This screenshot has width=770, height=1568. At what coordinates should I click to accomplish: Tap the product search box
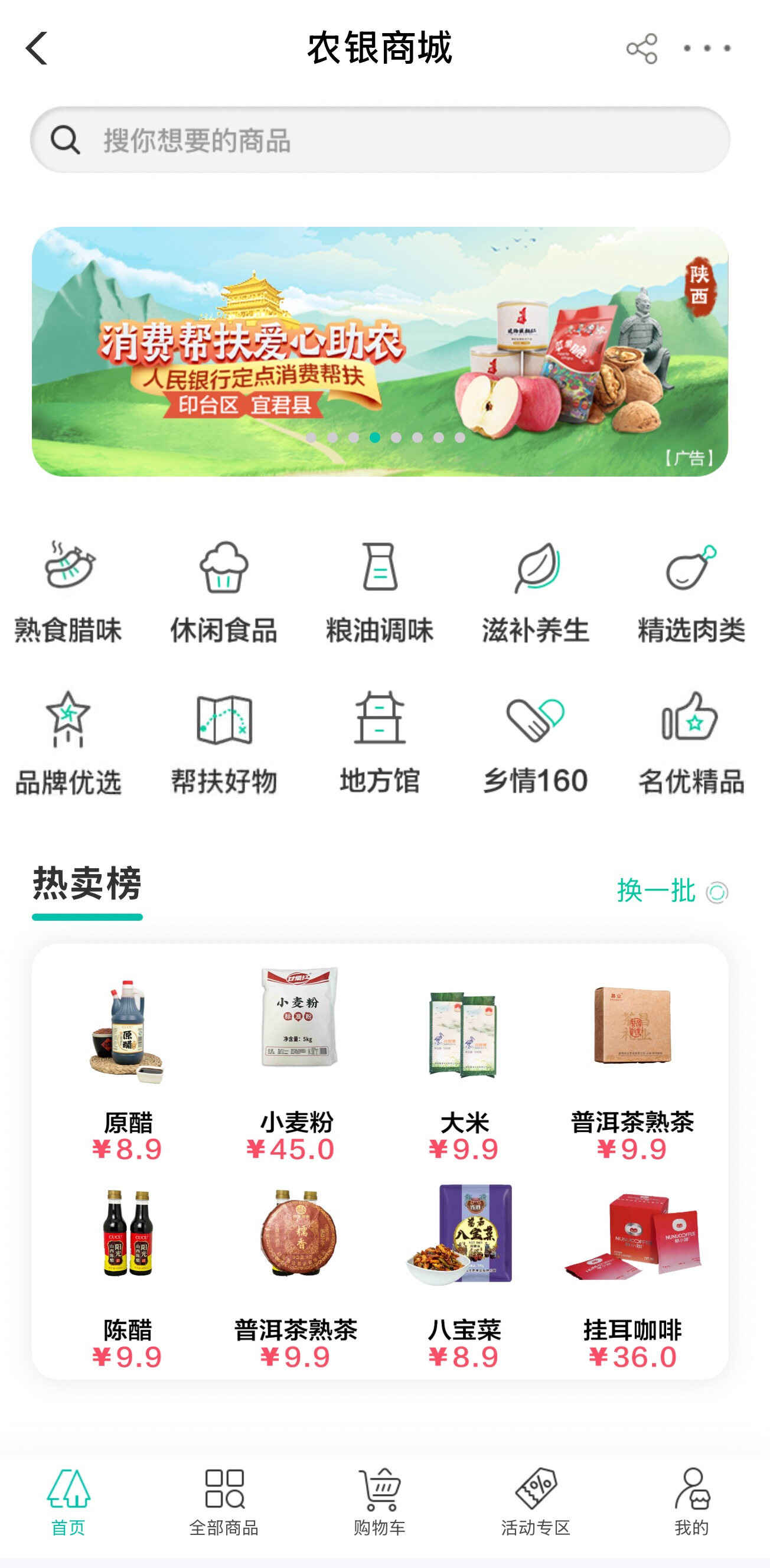(380, 140)
